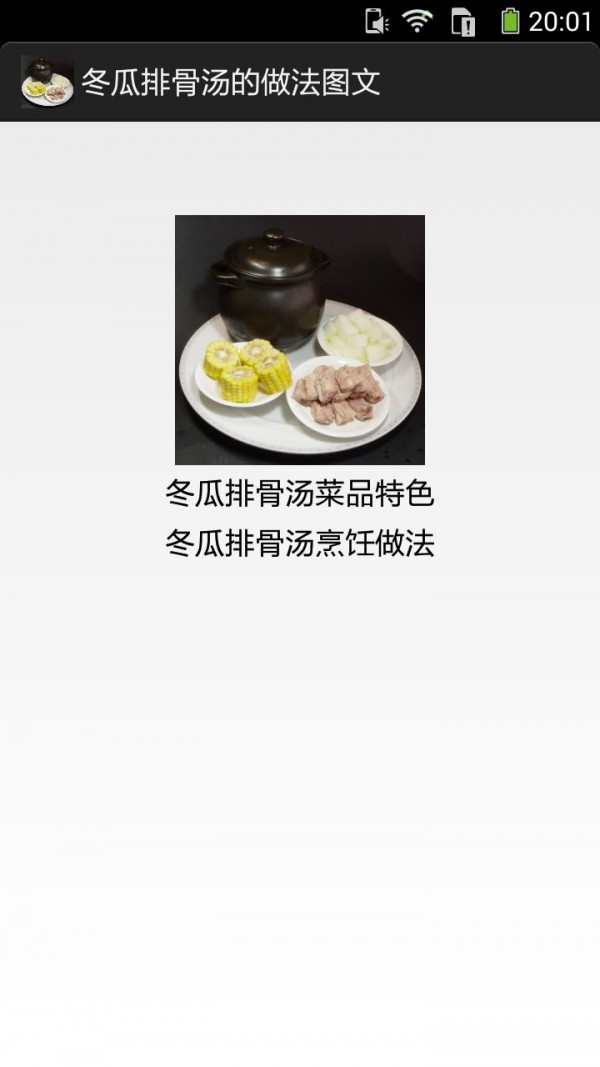Open 冬瓜排骨汤菜品特色 section
The height and width of the screenshot is (1067, 600).
click(300, 493)
